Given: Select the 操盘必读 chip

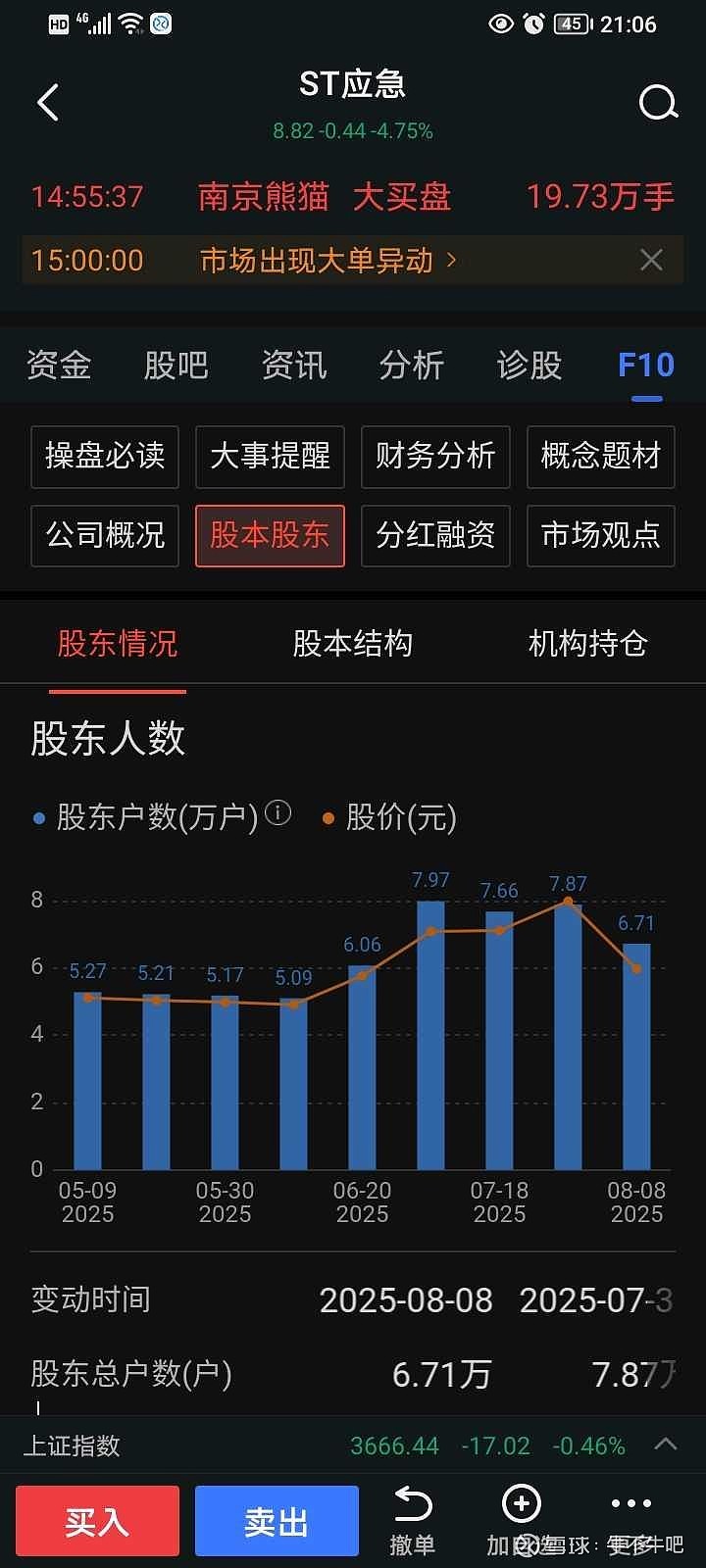Looking at the screenshot, I should pyautogui.click(x=105, y=457).
